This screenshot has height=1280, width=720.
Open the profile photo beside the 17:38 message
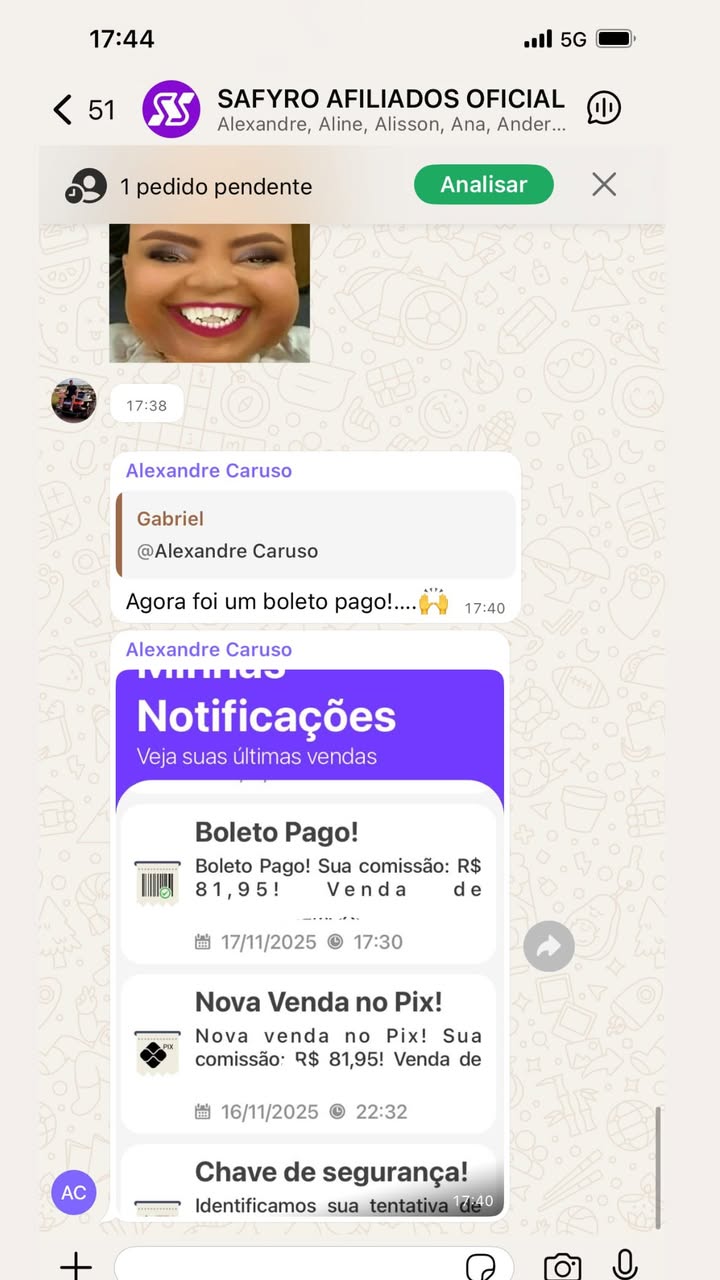[74, 402]
